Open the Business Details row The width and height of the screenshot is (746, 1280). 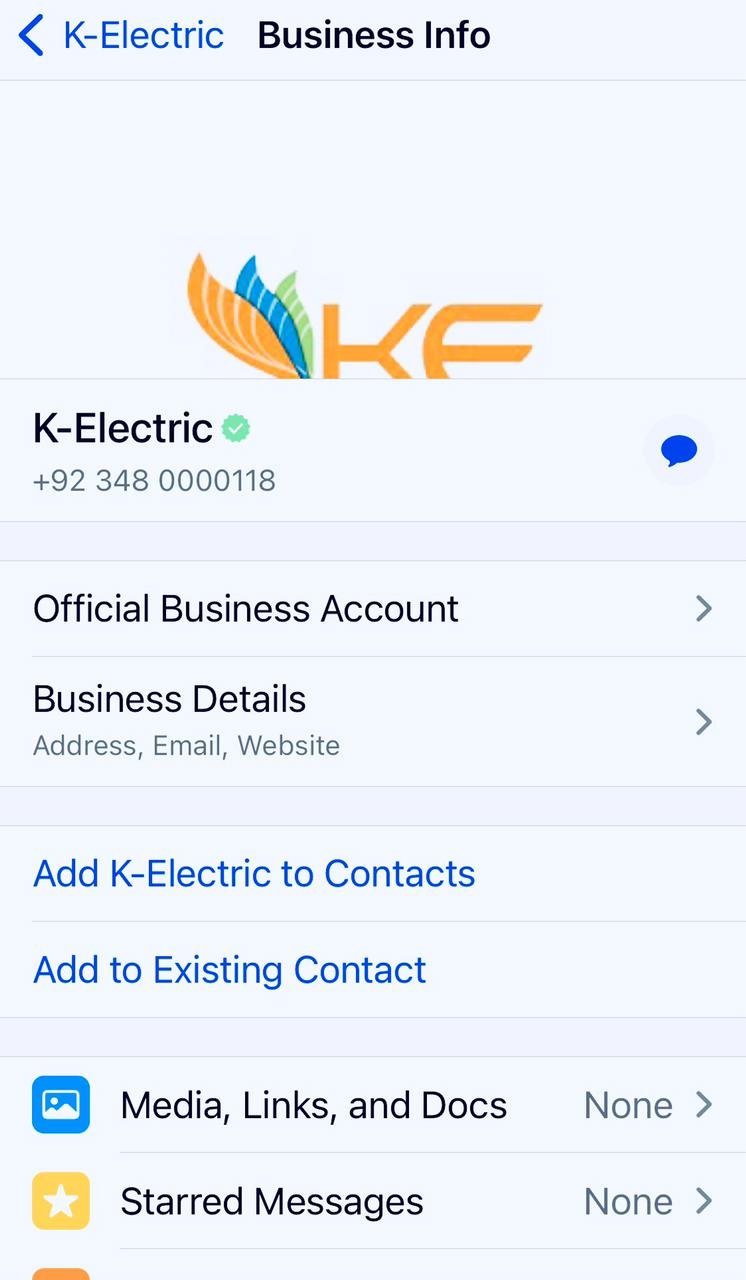click(300, 720)
